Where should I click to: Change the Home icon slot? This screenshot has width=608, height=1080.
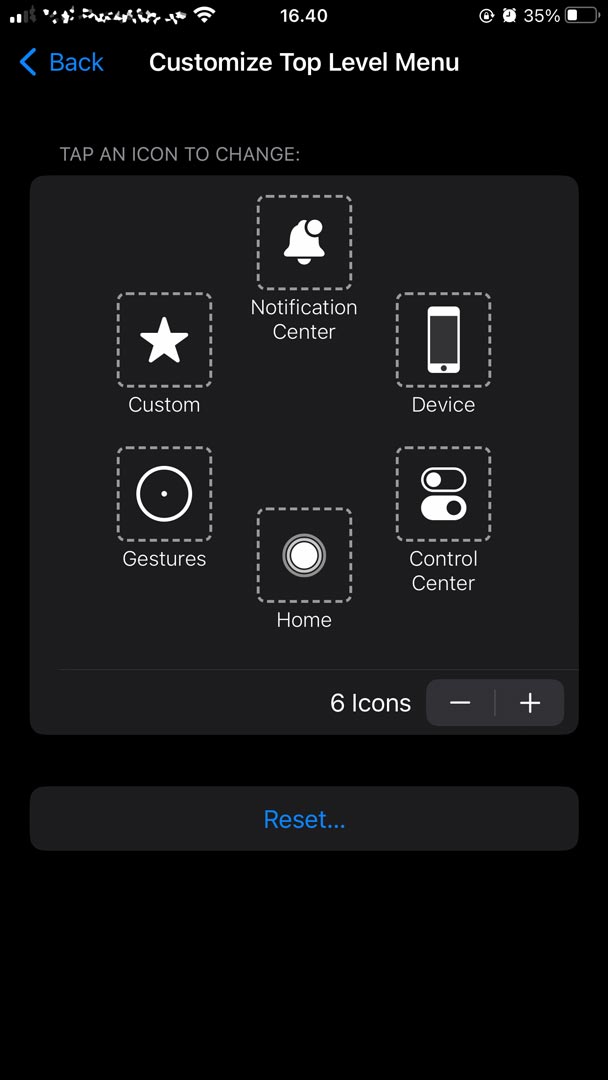click(x=304, y=555)
